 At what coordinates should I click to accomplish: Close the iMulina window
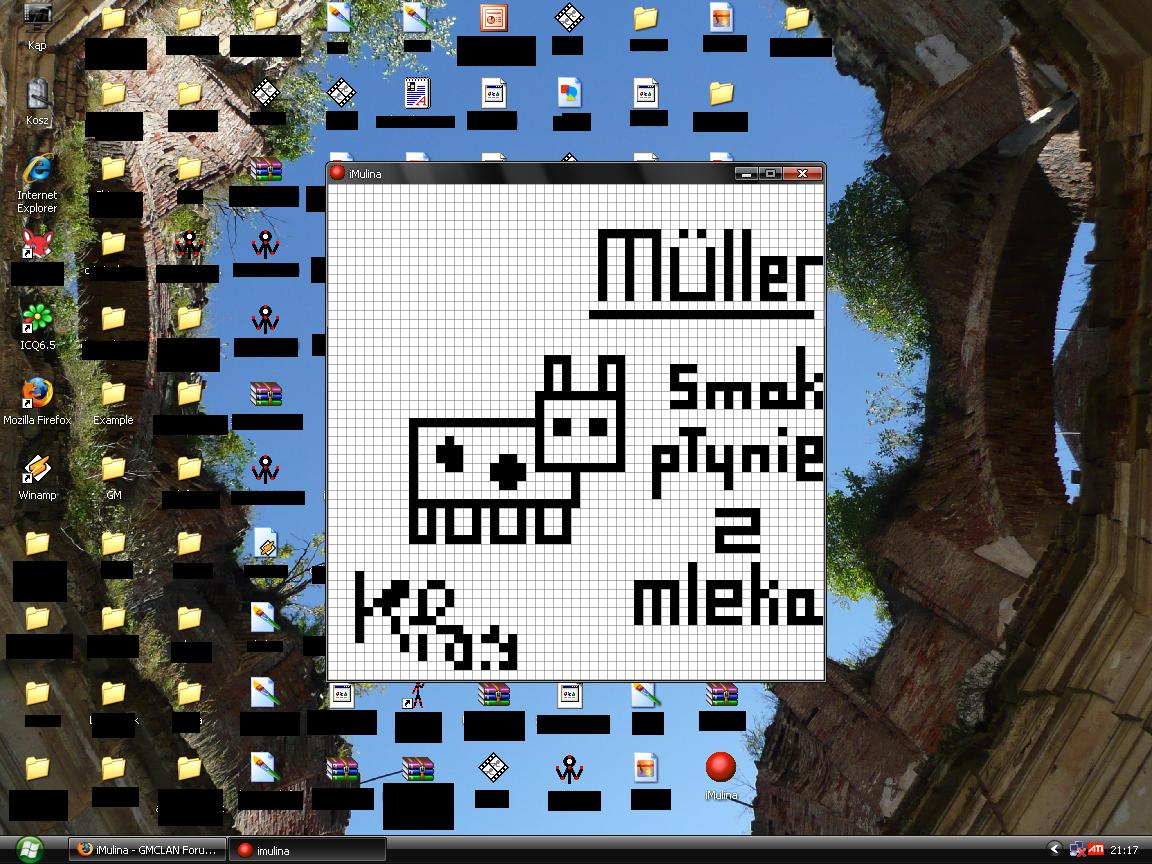(x=802, y=174)
